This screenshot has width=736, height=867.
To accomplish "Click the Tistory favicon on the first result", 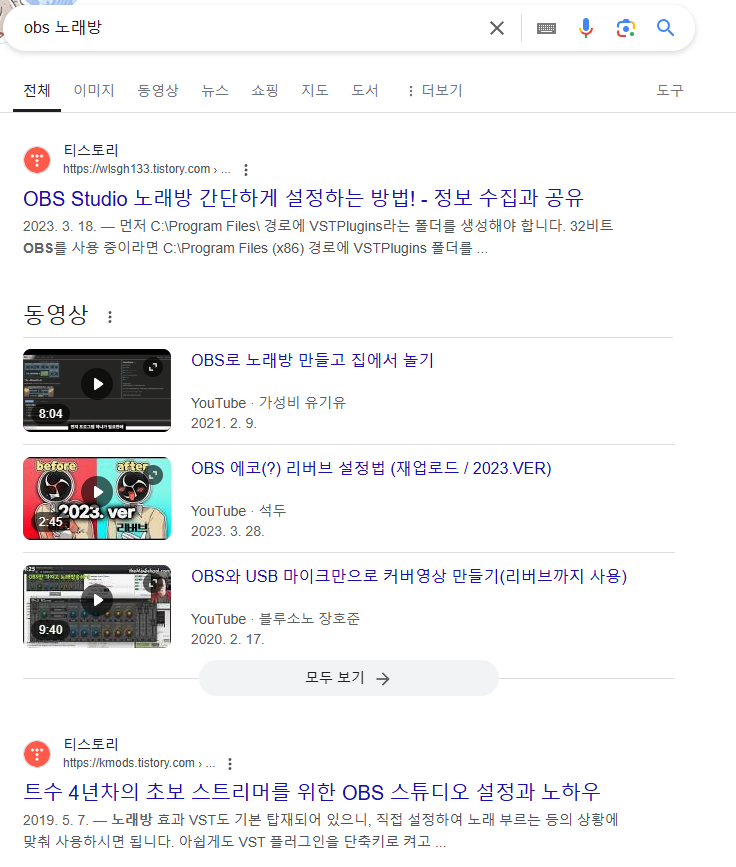I will [37, 160].
